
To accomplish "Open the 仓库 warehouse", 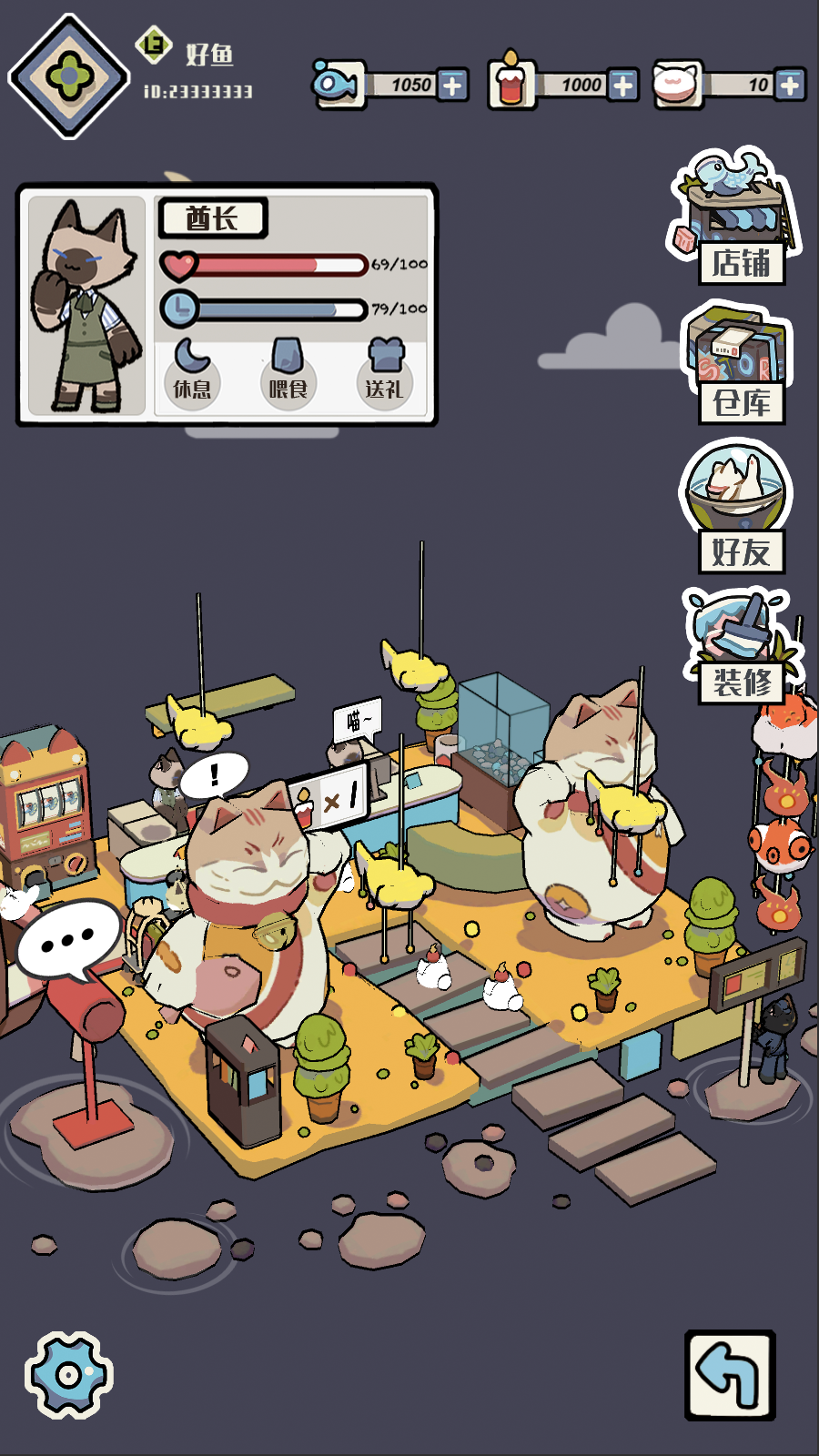I will tap(738, 366).
